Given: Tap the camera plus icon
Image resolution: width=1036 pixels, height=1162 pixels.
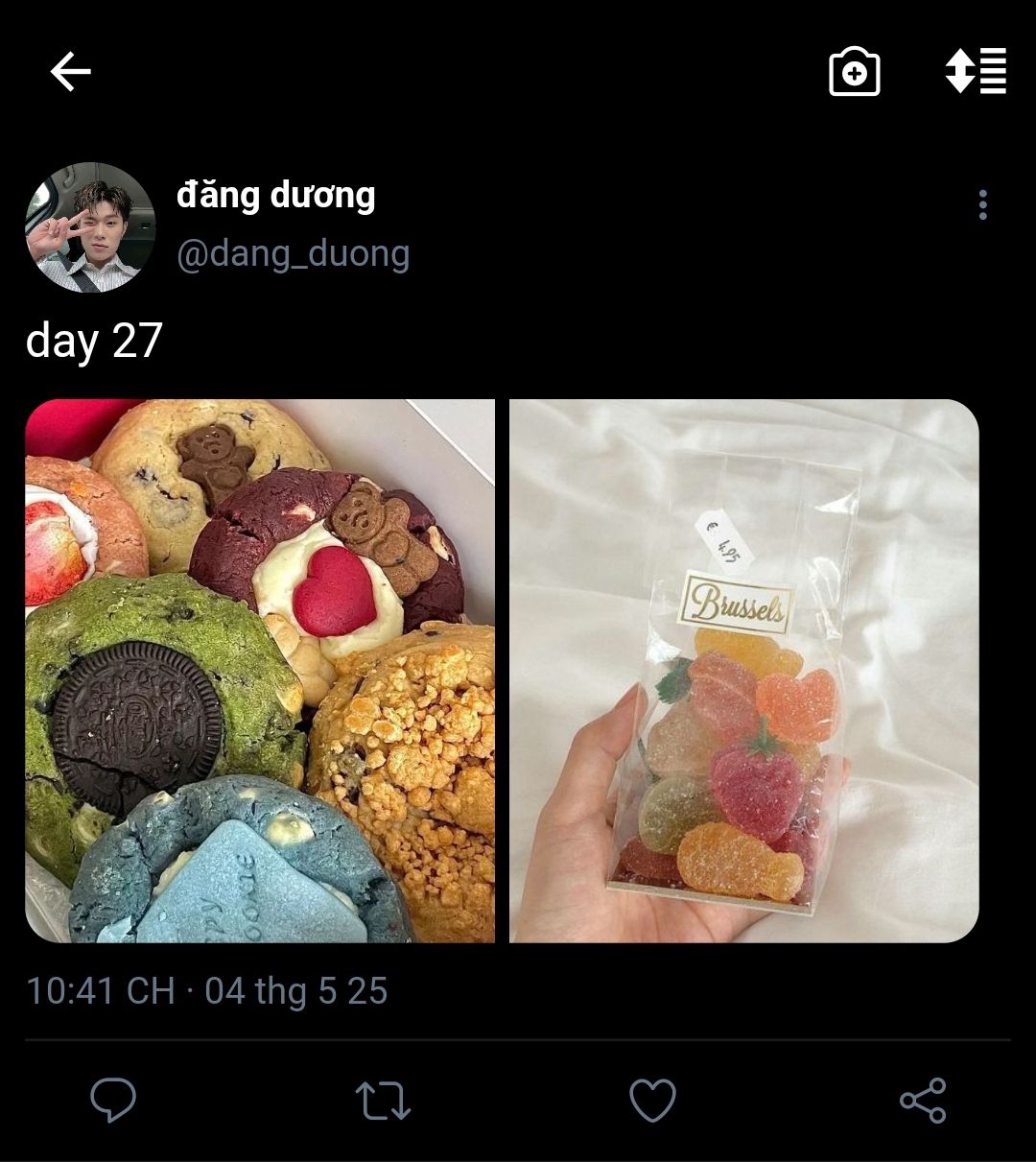Looking at the screenshot, I should click(854, 72).
